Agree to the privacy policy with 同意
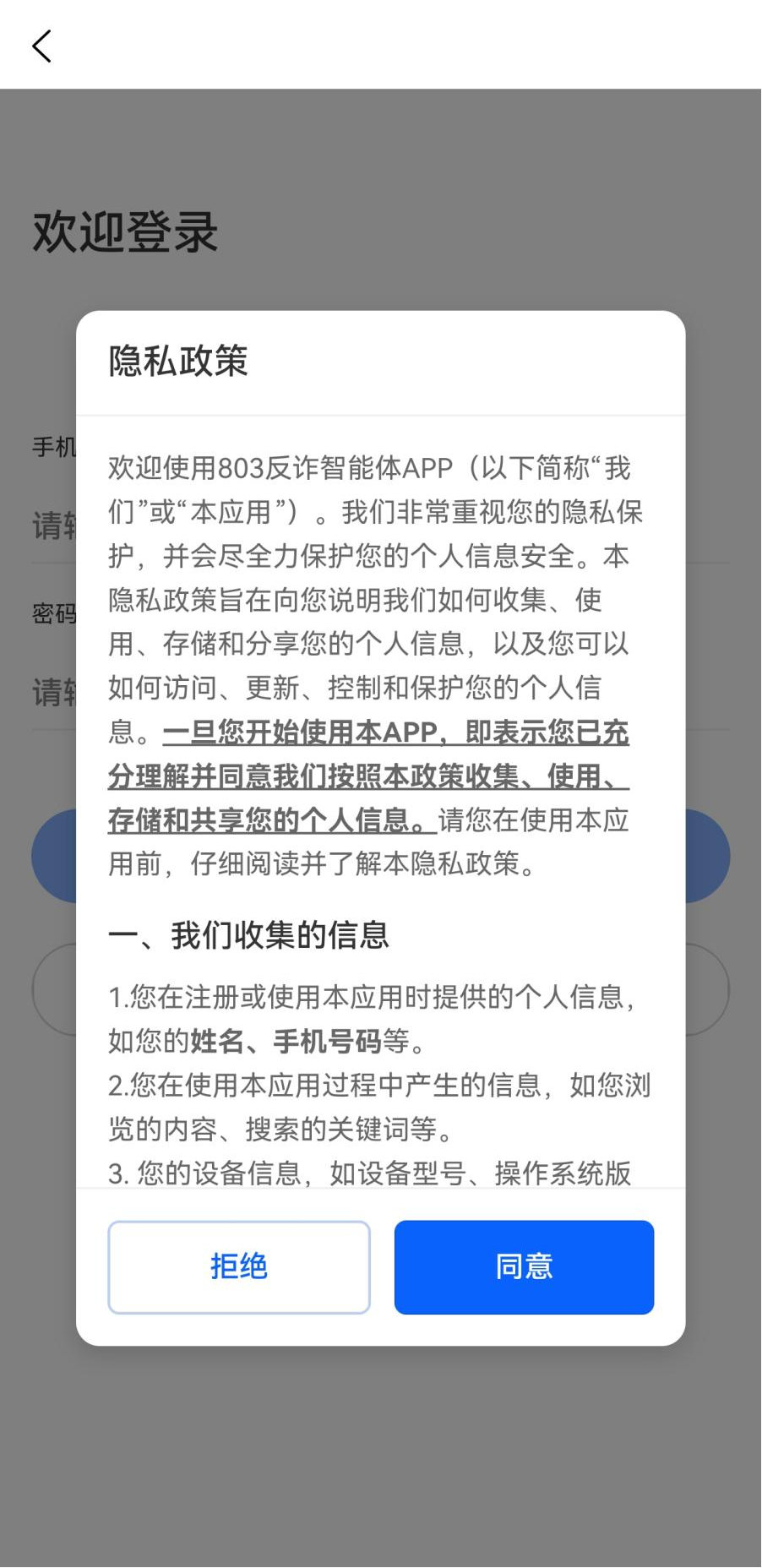The image size is (762, 1568). click(524, 1266)
